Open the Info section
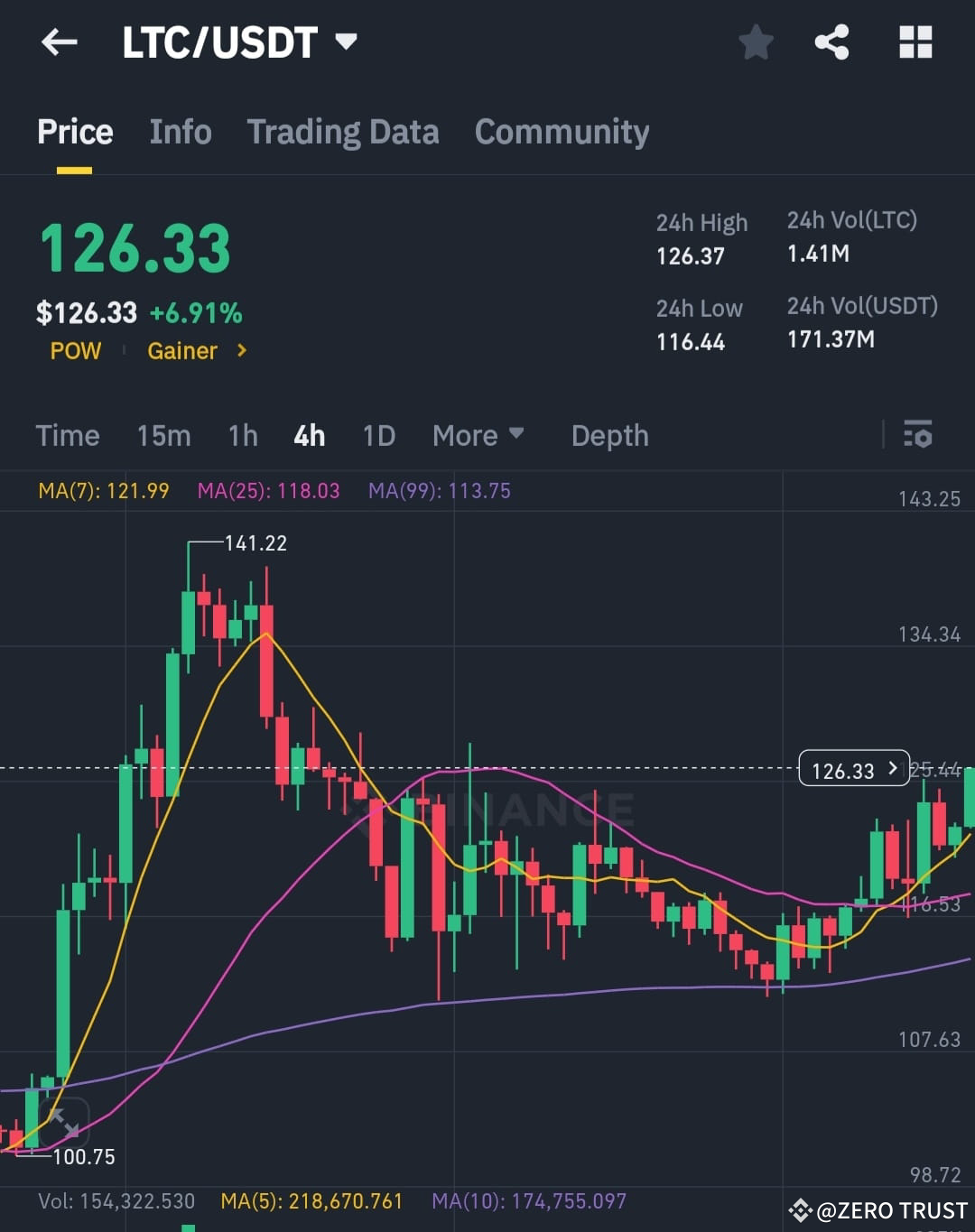 (x=181, y=132)
